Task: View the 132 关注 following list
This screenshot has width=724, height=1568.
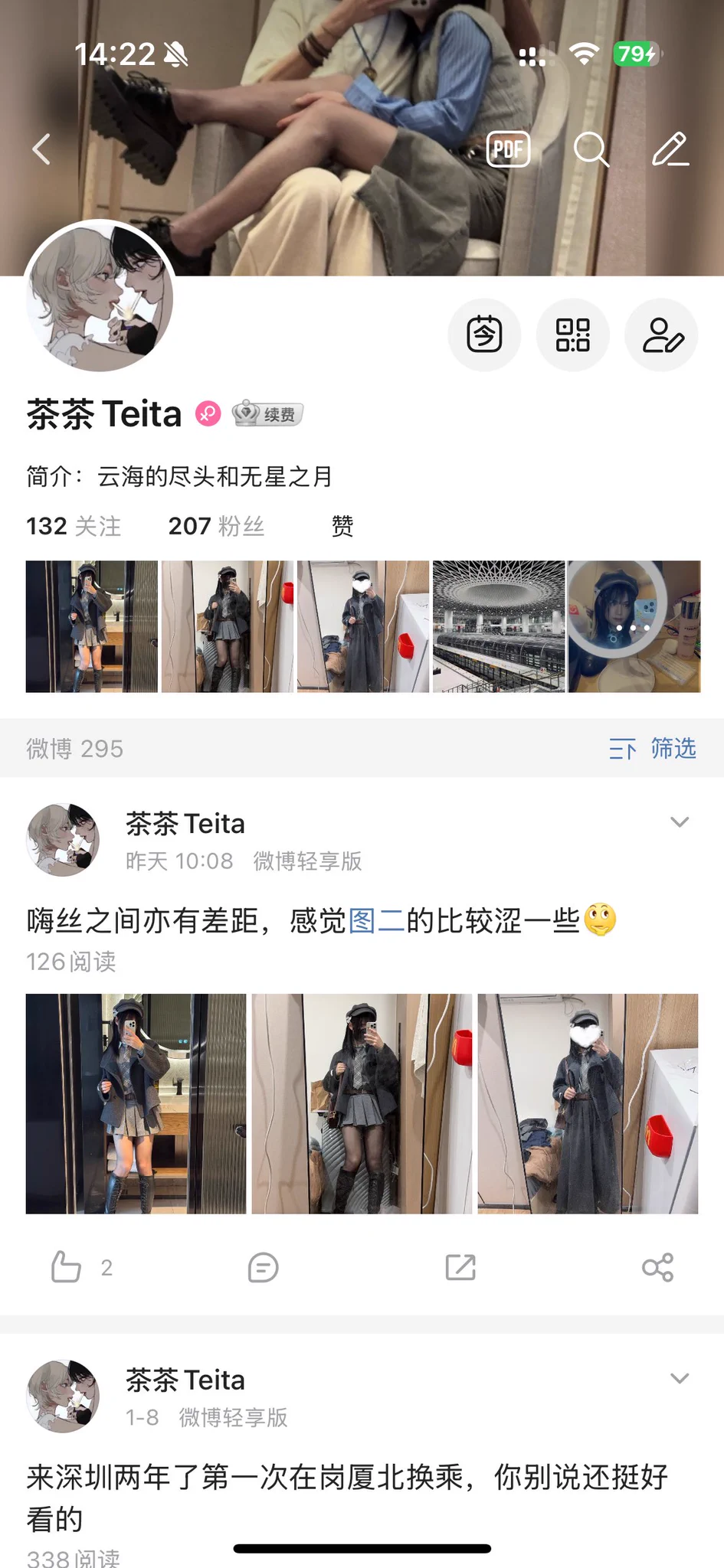Action: click(x=74, y=526)
